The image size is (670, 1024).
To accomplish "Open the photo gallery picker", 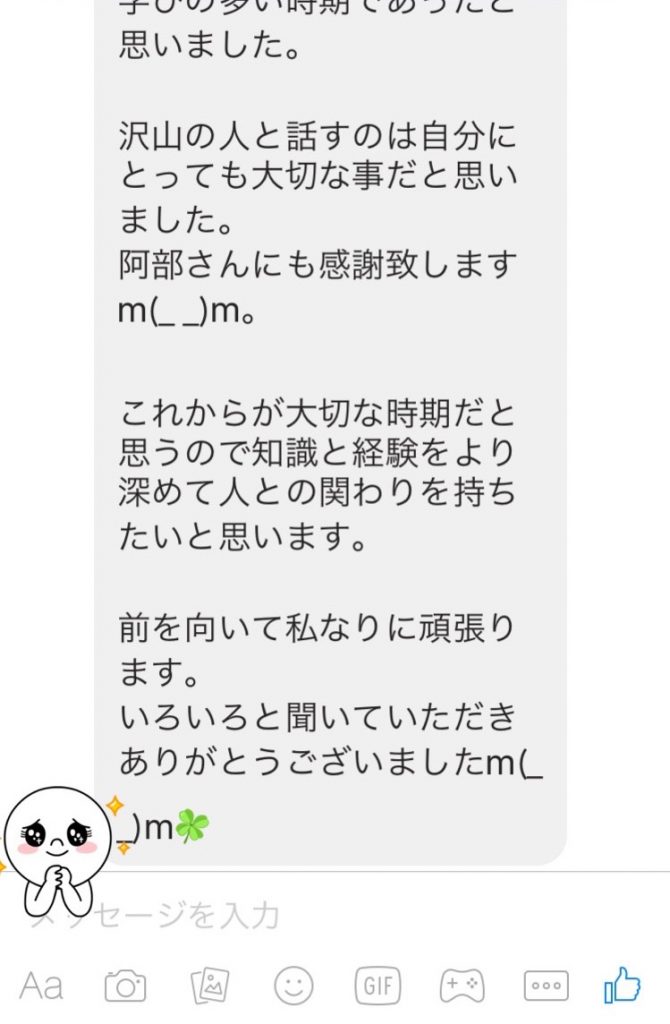I will 210,987.
